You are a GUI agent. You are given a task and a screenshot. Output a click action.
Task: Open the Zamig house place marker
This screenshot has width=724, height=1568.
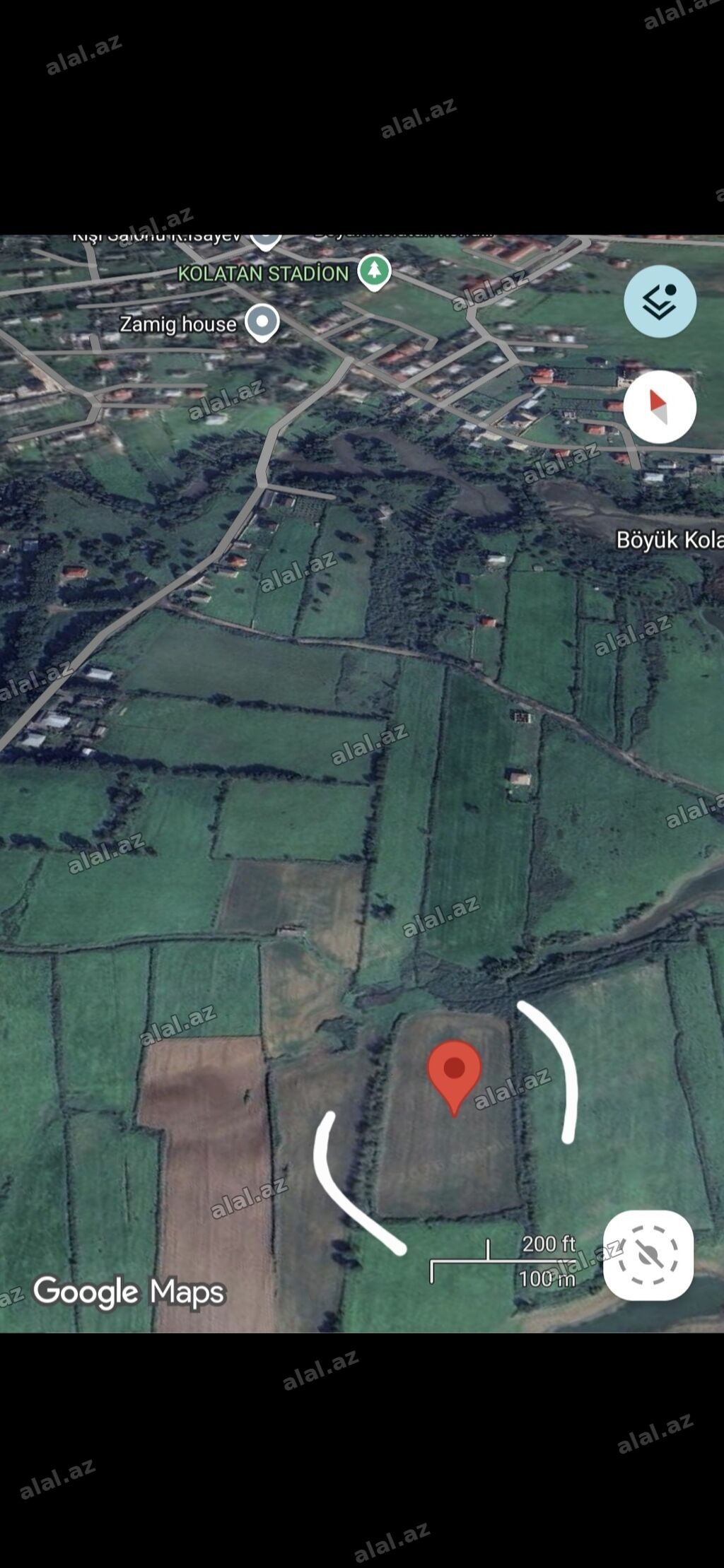[262, 323]
